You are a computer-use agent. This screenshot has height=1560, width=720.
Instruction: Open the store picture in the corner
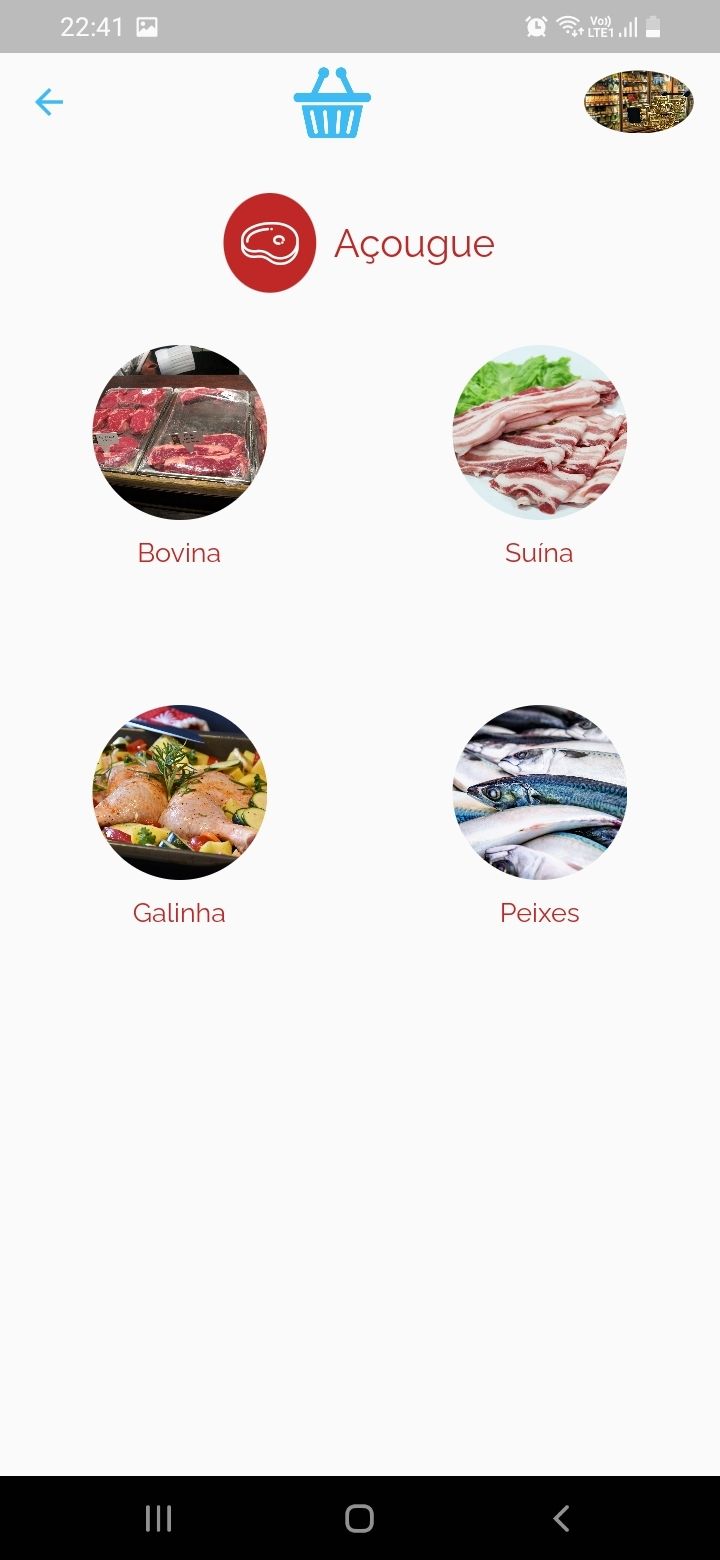639,101
